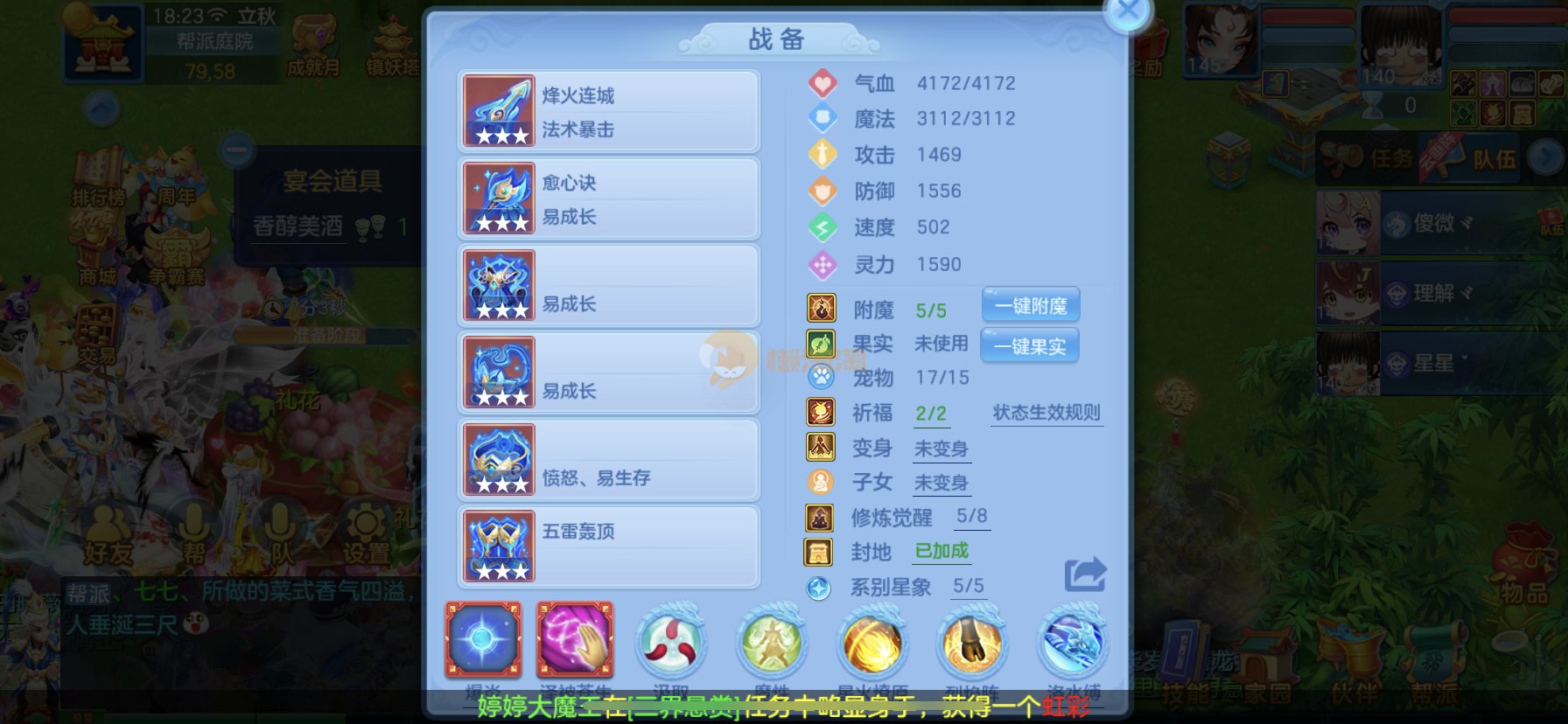View 附魔 5/5 details

click(931, 310)
